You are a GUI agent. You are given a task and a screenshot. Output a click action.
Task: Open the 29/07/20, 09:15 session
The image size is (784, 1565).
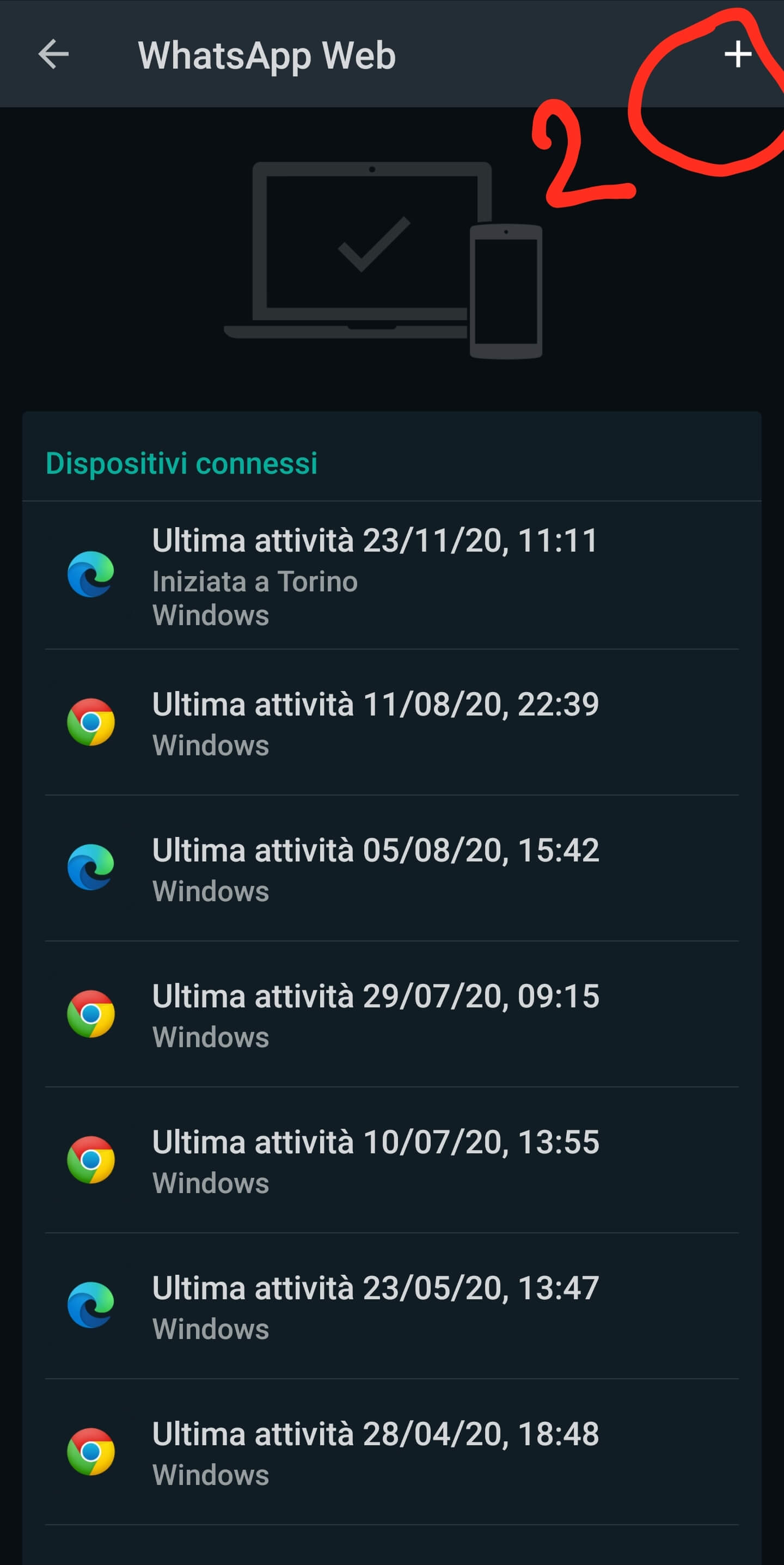point(375,1014)
